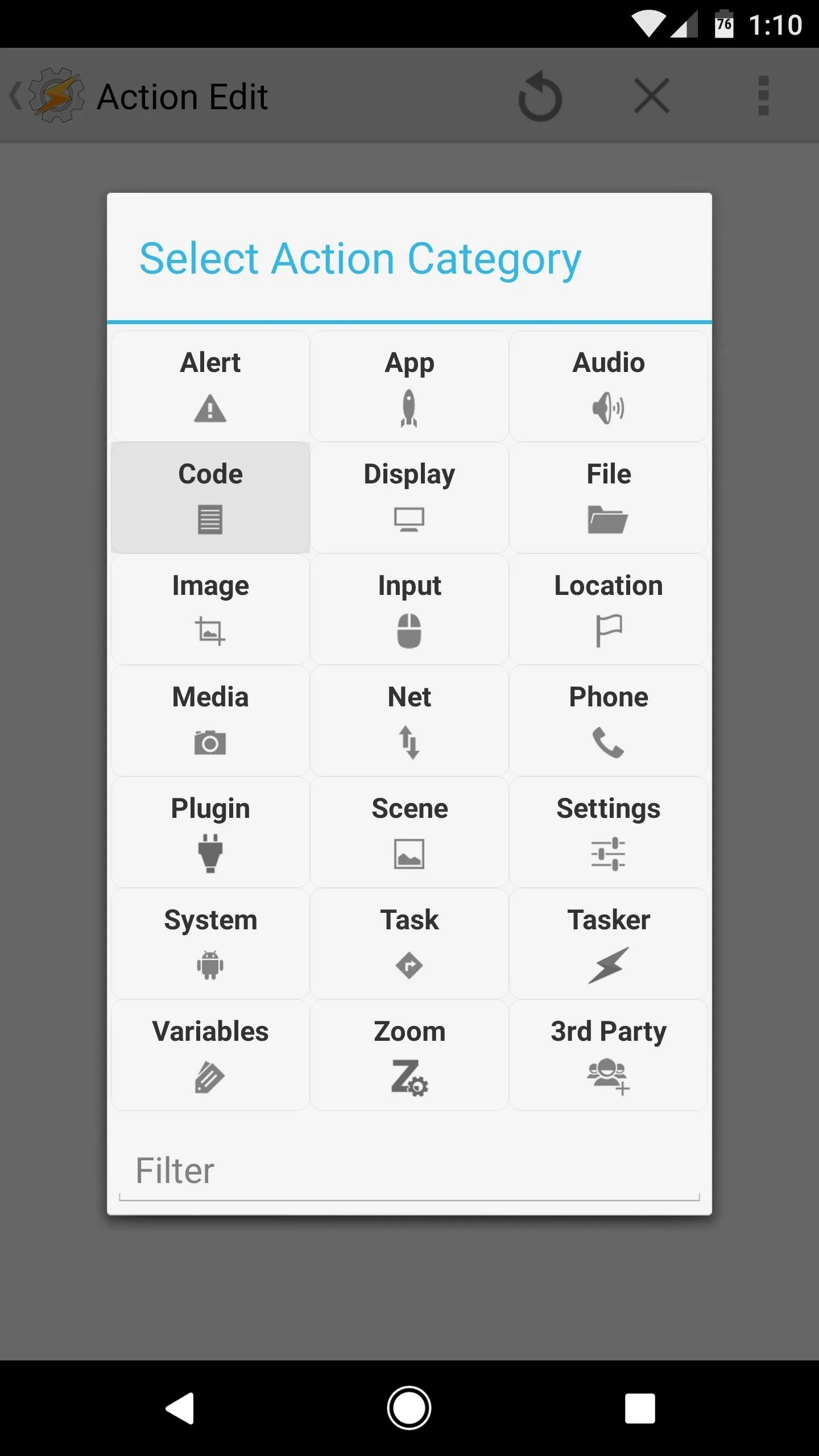Select the Input category
Viewport: 819px width, 1456px height.
[409, 609]
